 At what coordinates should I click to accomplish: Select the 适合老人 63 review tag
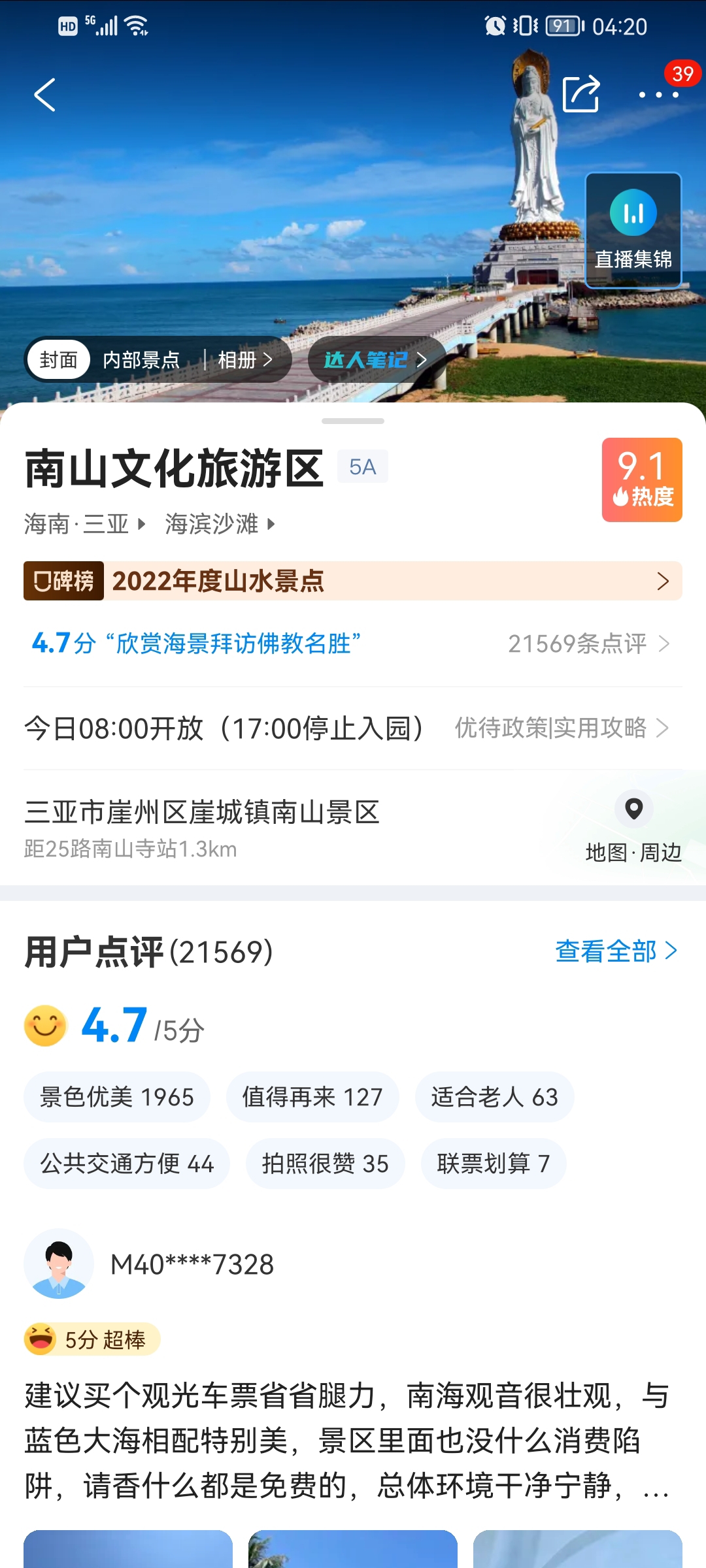point(494,1097)
